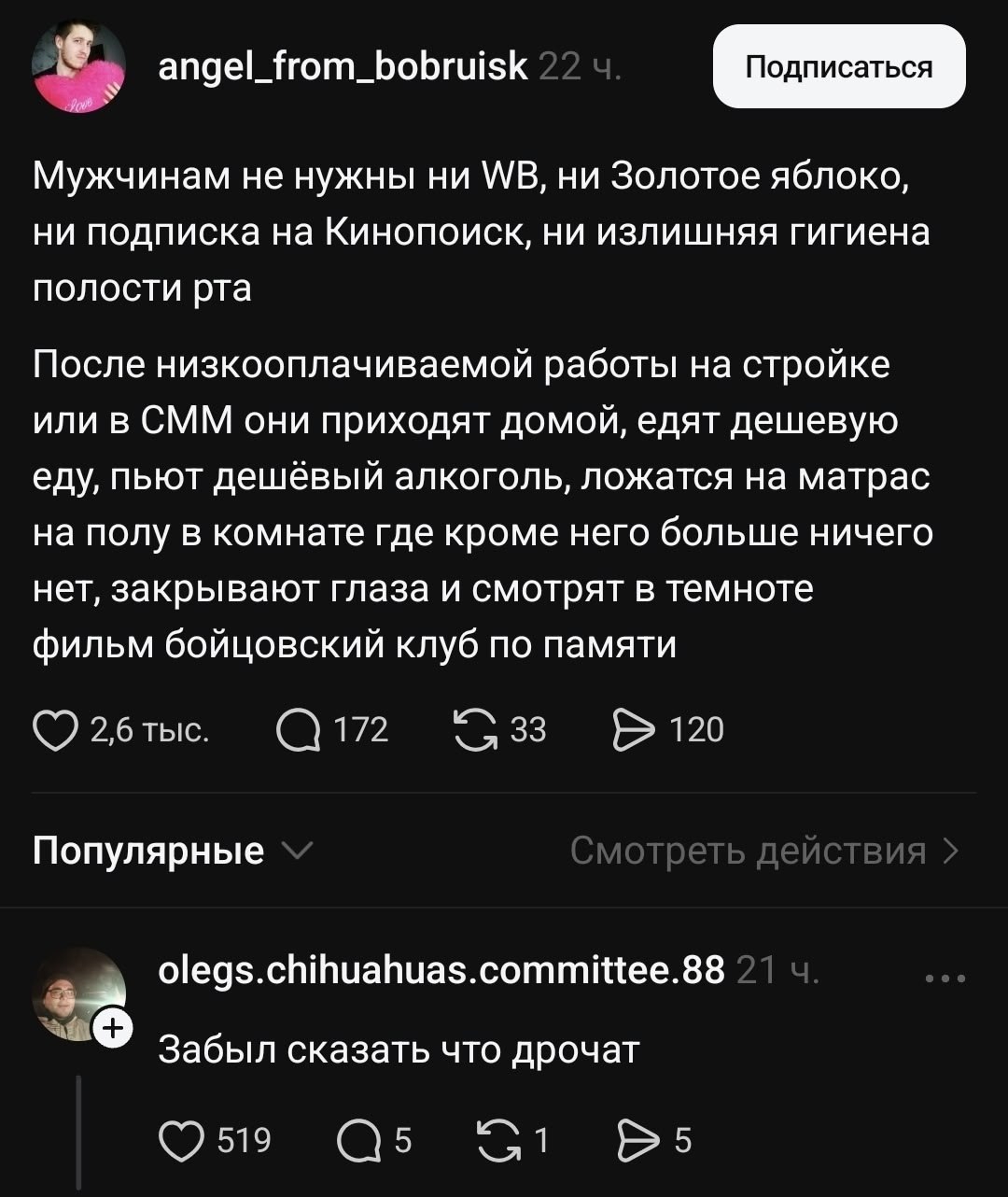Screen dimensions: 1008x1197
Task: Tap the Подписаться button
Action: coord(838,67)
